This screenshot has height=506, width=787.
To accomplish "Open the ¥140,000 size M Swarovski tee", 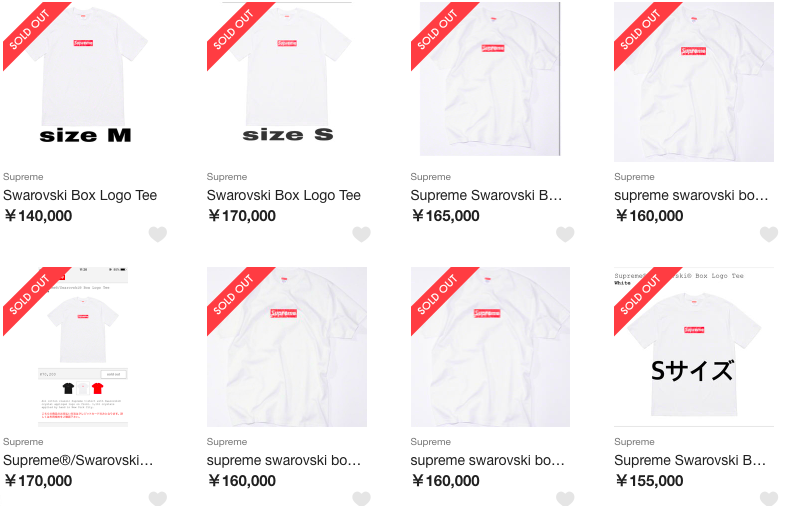I will pyautogui.click(x=80, y=82).
